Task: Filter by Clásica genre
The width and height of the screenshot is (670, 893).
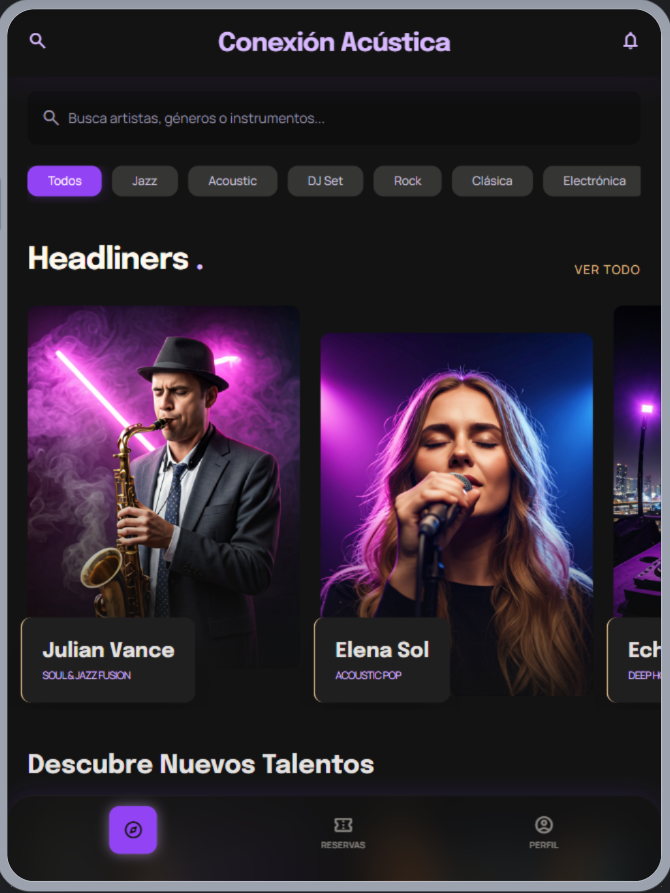Action: 492,181
